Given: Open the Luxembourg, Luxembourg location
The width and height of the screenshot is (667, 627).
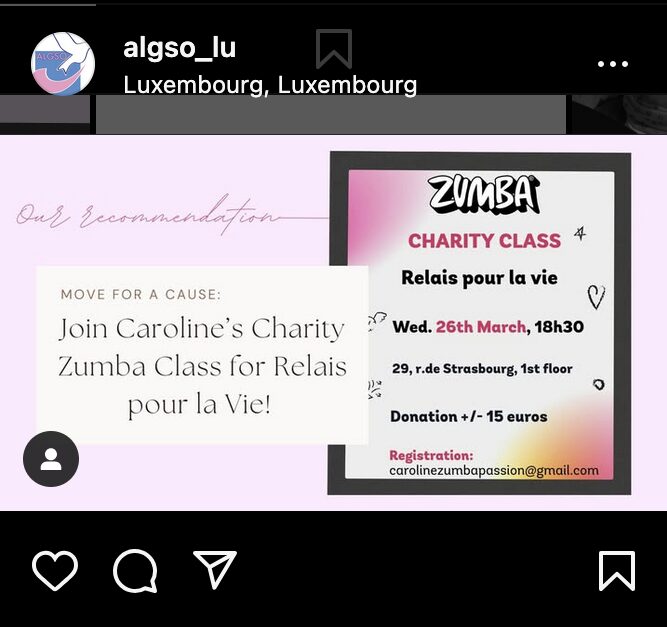Looking at the screenshot, I should (270, 84).
